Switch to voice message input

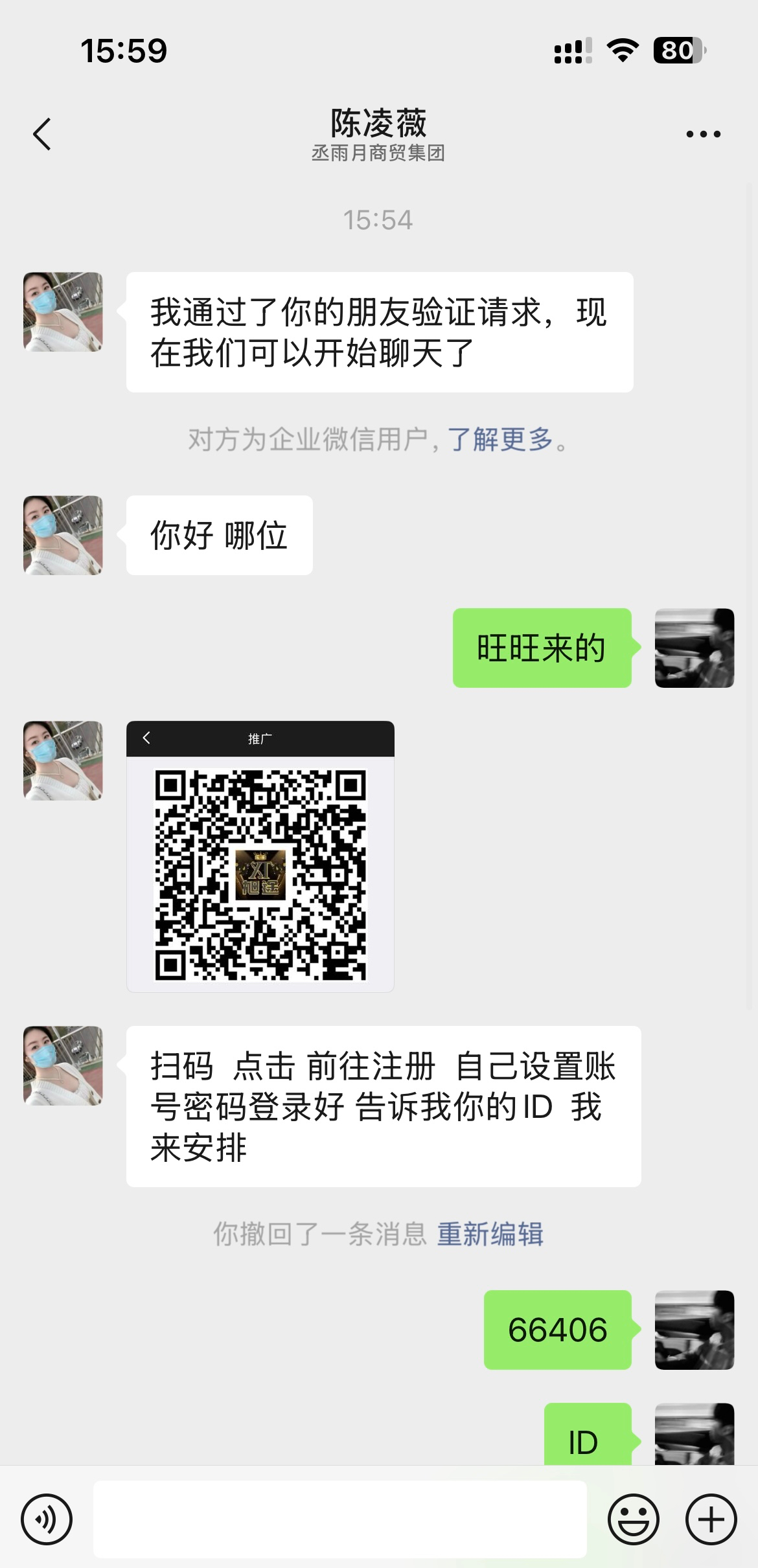coord(47,1519)
